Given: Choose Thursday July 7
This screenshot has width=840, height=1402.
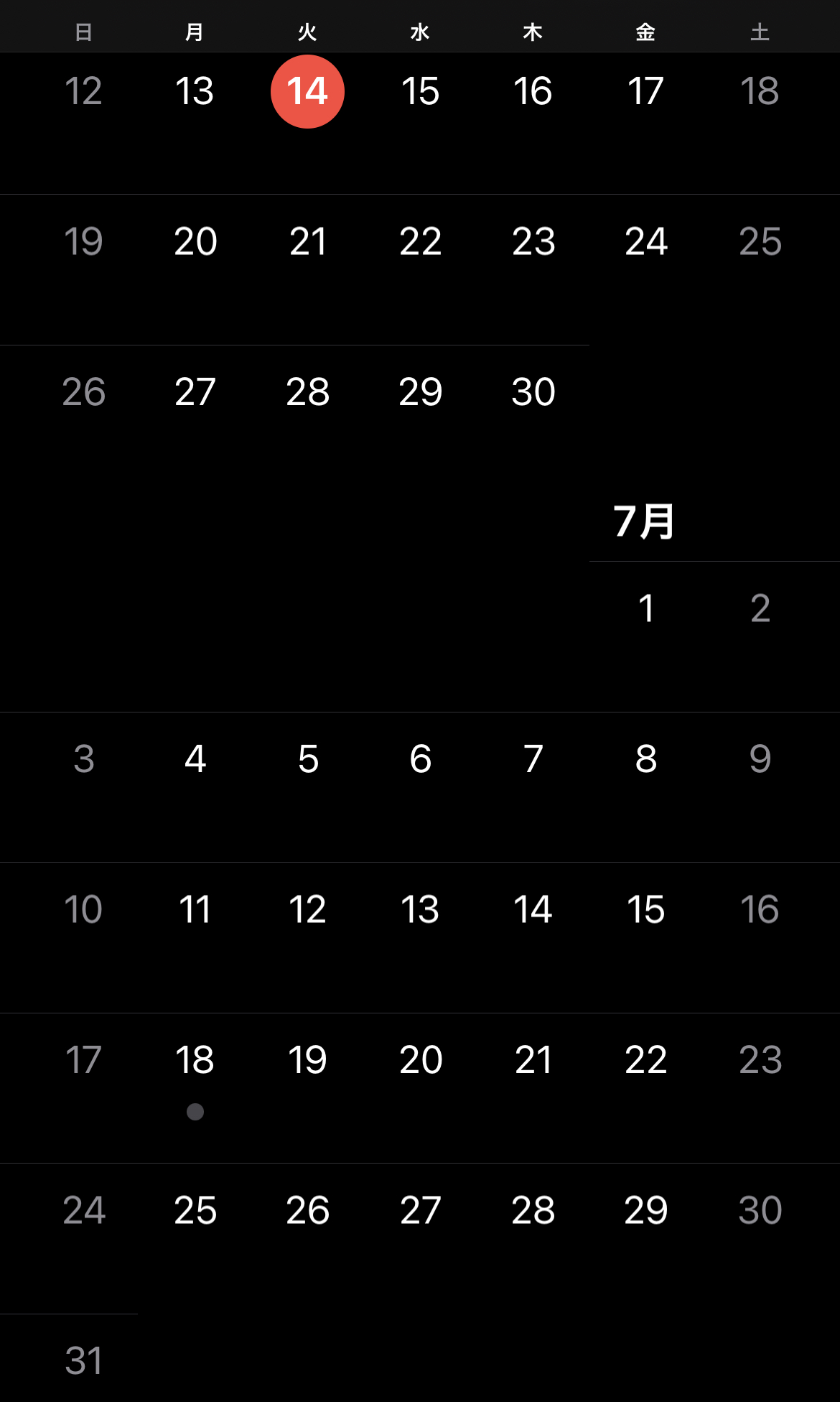Looking at the screenshot, I should coord(533,759).
